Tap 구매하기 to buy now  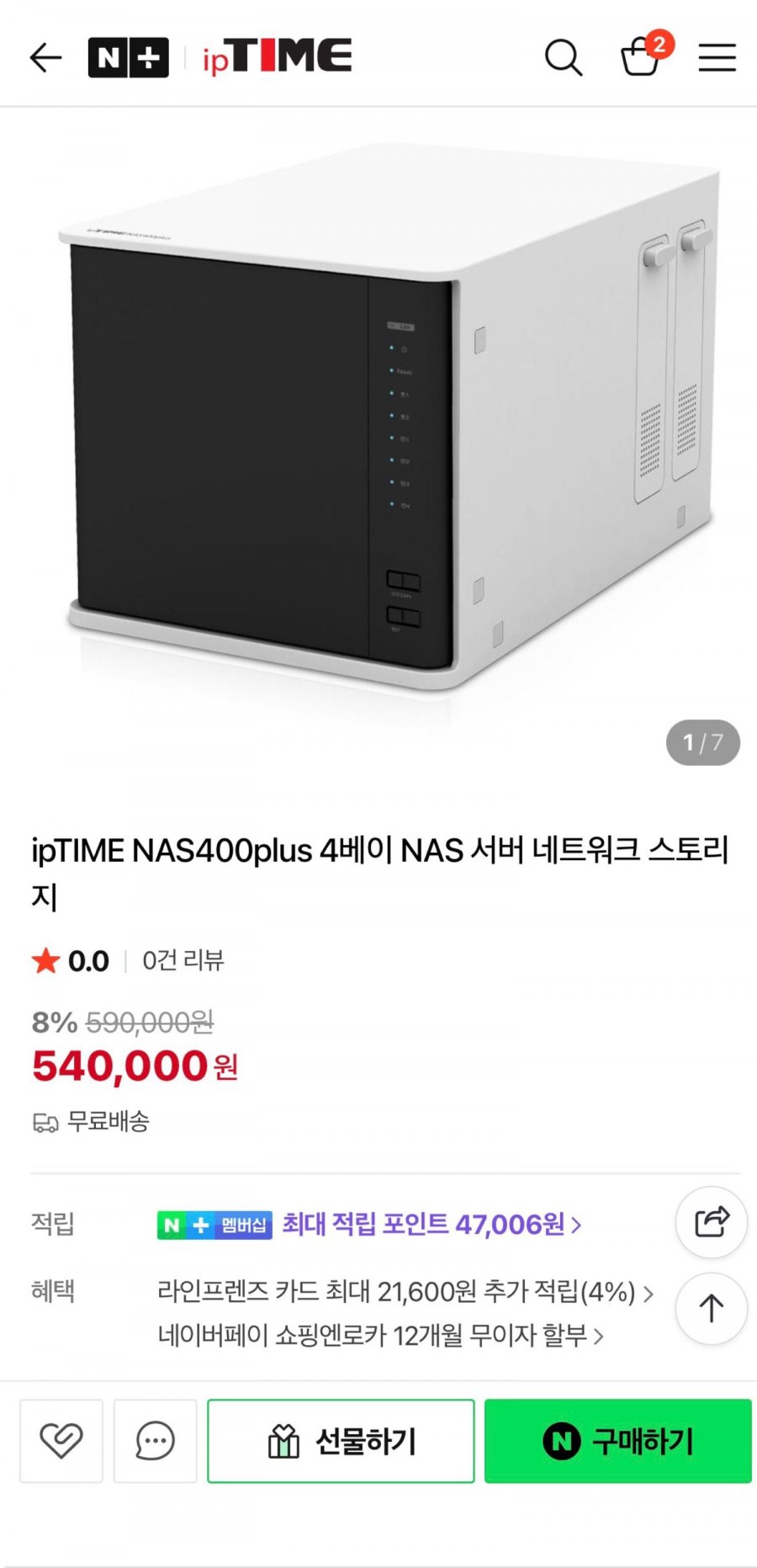[x=617, y=1441]
